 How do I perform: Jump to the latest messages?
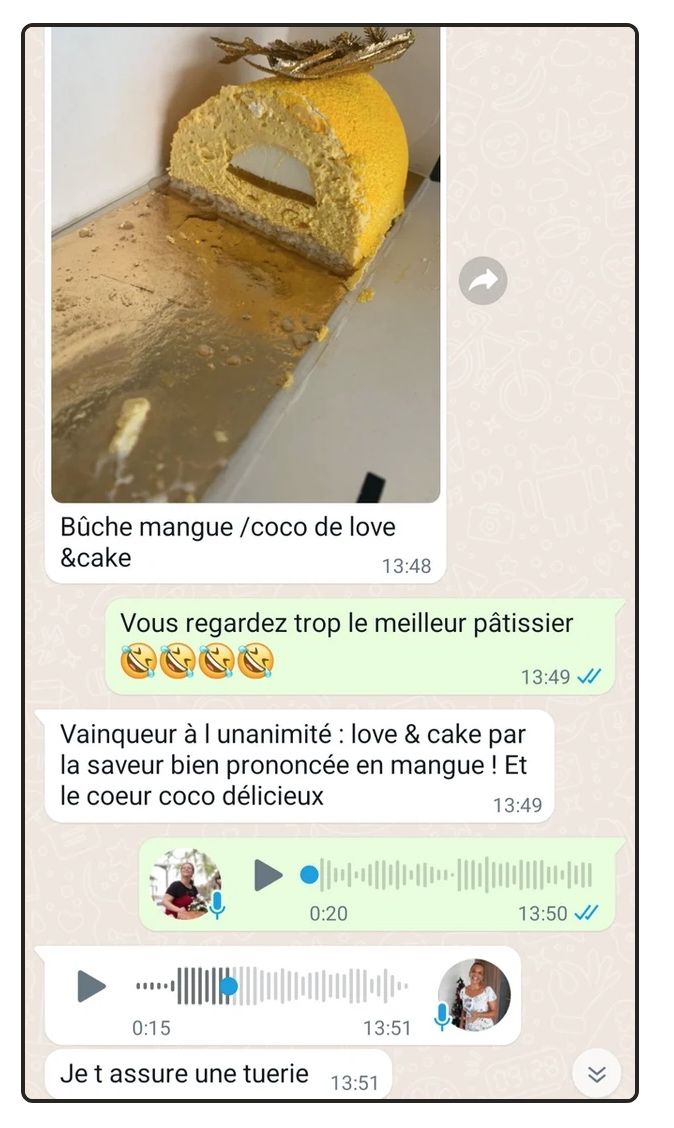(x=597, y=1075)
